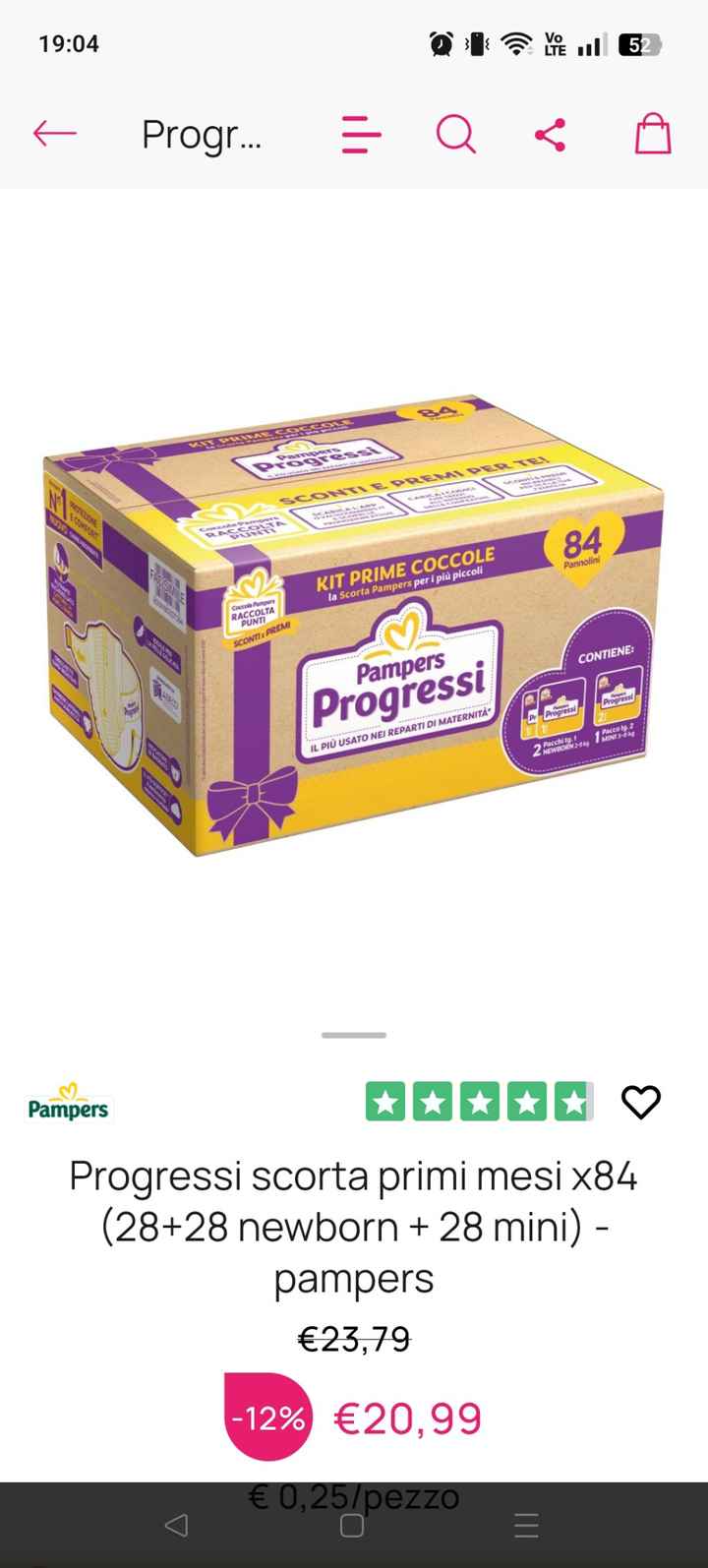Share this Pampers product
Image resolution: width=708 pixels, height=1568 pixels.
coord(551,134)
